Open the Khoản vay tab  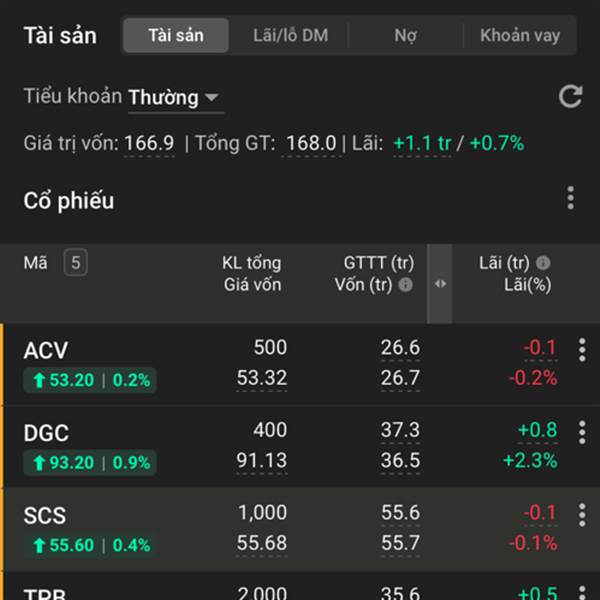[x=520, y=36]
